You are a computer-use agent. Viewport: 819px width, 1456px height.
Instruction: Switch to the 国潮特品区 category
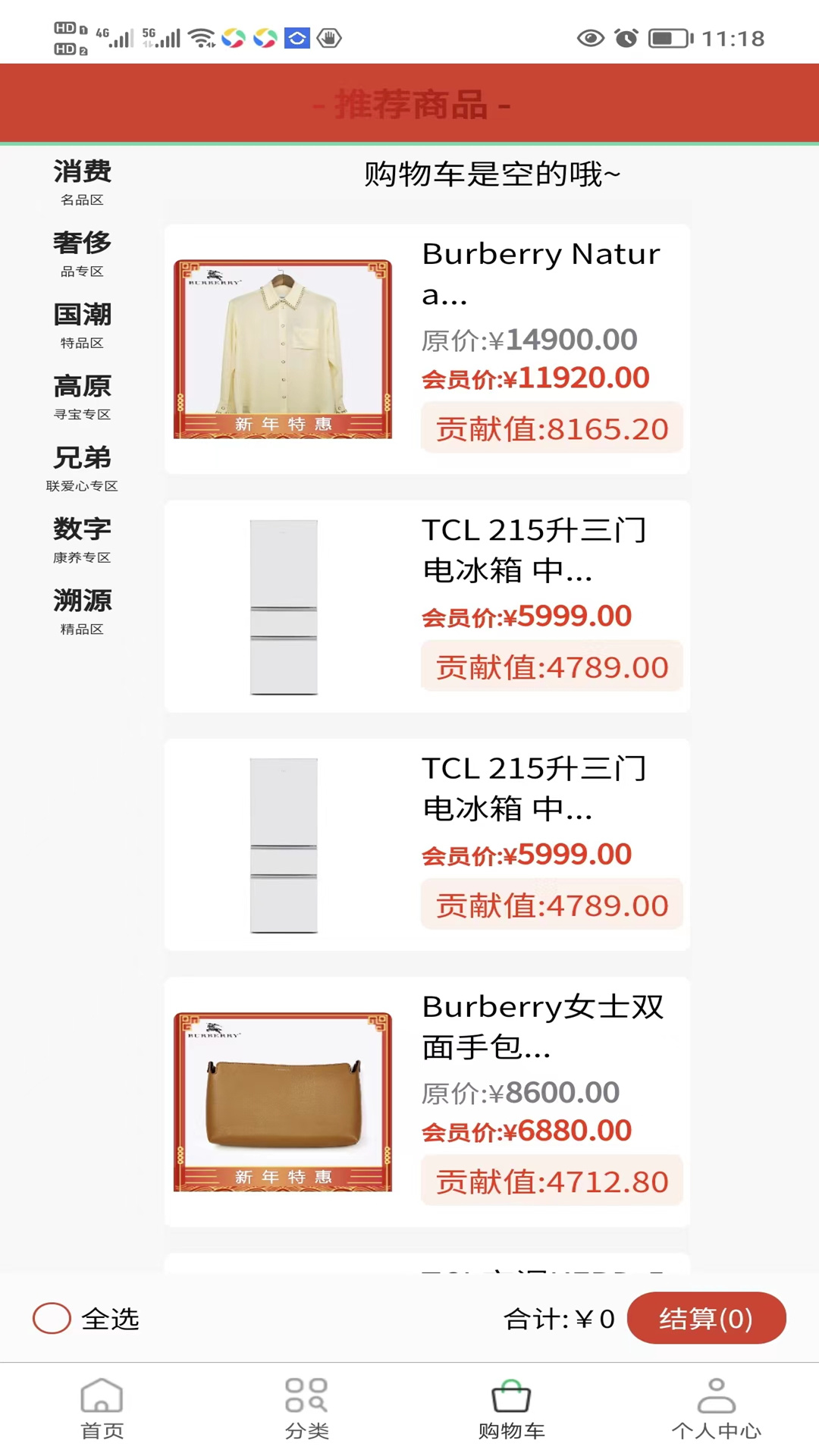(83, 325)
